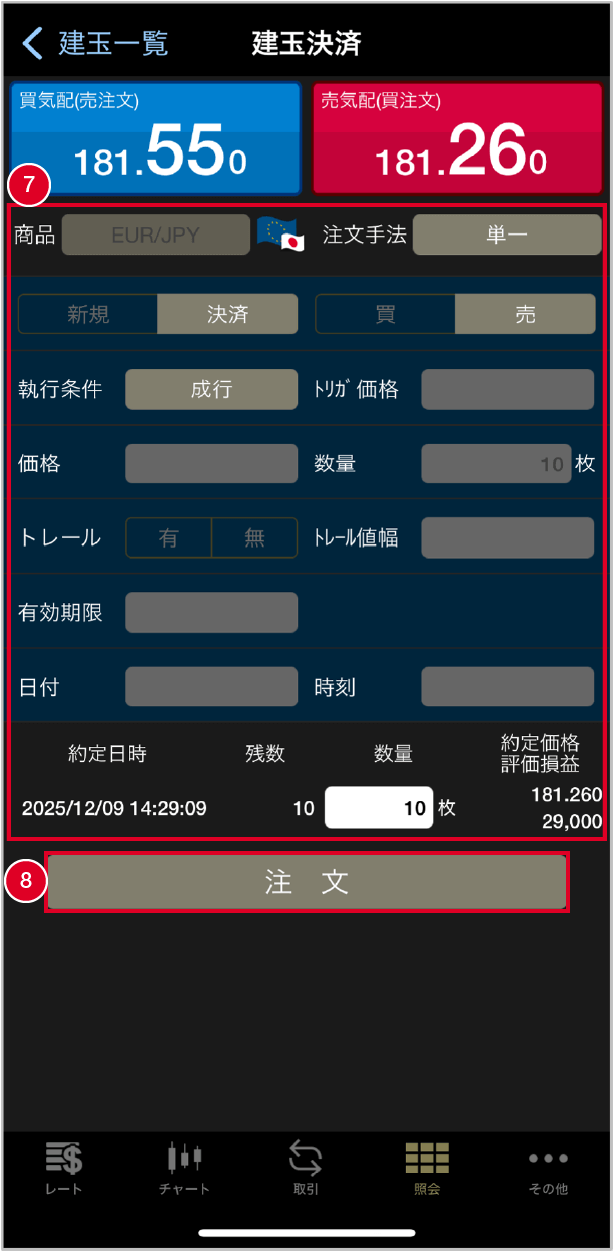Go back to 建玉一覧
The image size is (613, 1251).
[x=95, y=43]
